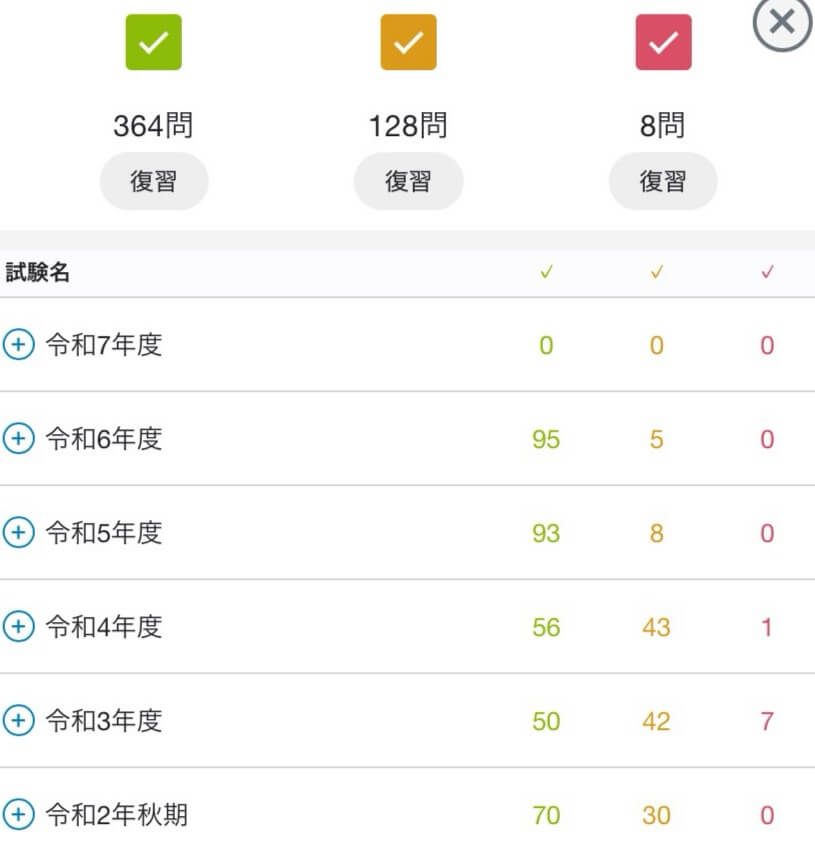Viewport: 815px width, 853px height.
Task: Open review for the 364 green questions
Action: tap(153, 181)
